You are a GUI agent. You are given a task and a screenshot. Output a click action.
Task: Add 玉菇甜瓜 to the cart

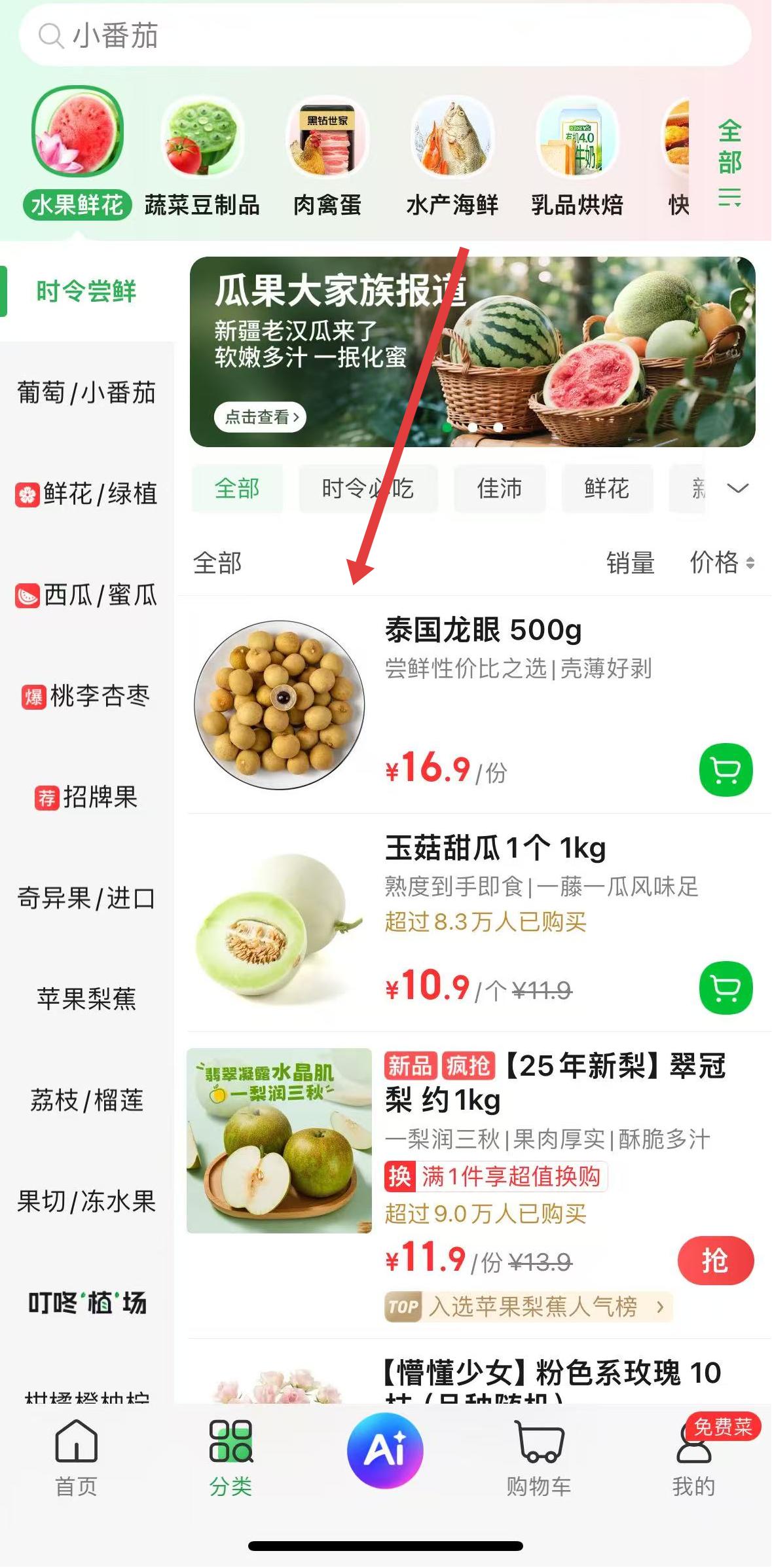point(726,988)
